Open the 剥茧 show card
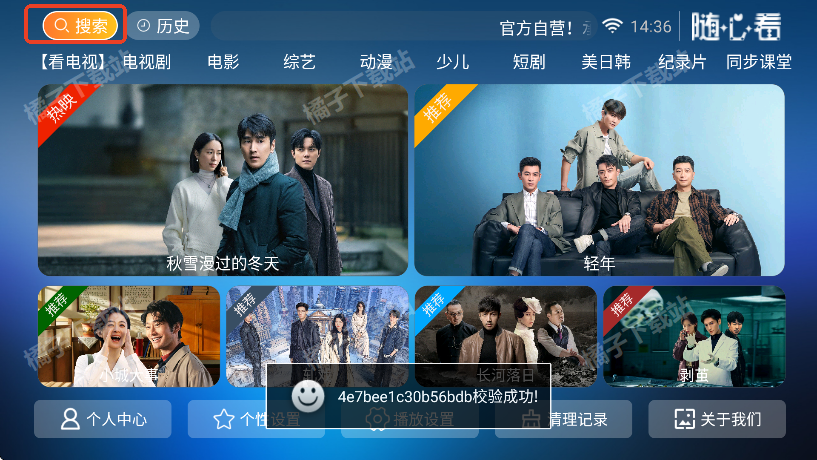 point(693,337)
